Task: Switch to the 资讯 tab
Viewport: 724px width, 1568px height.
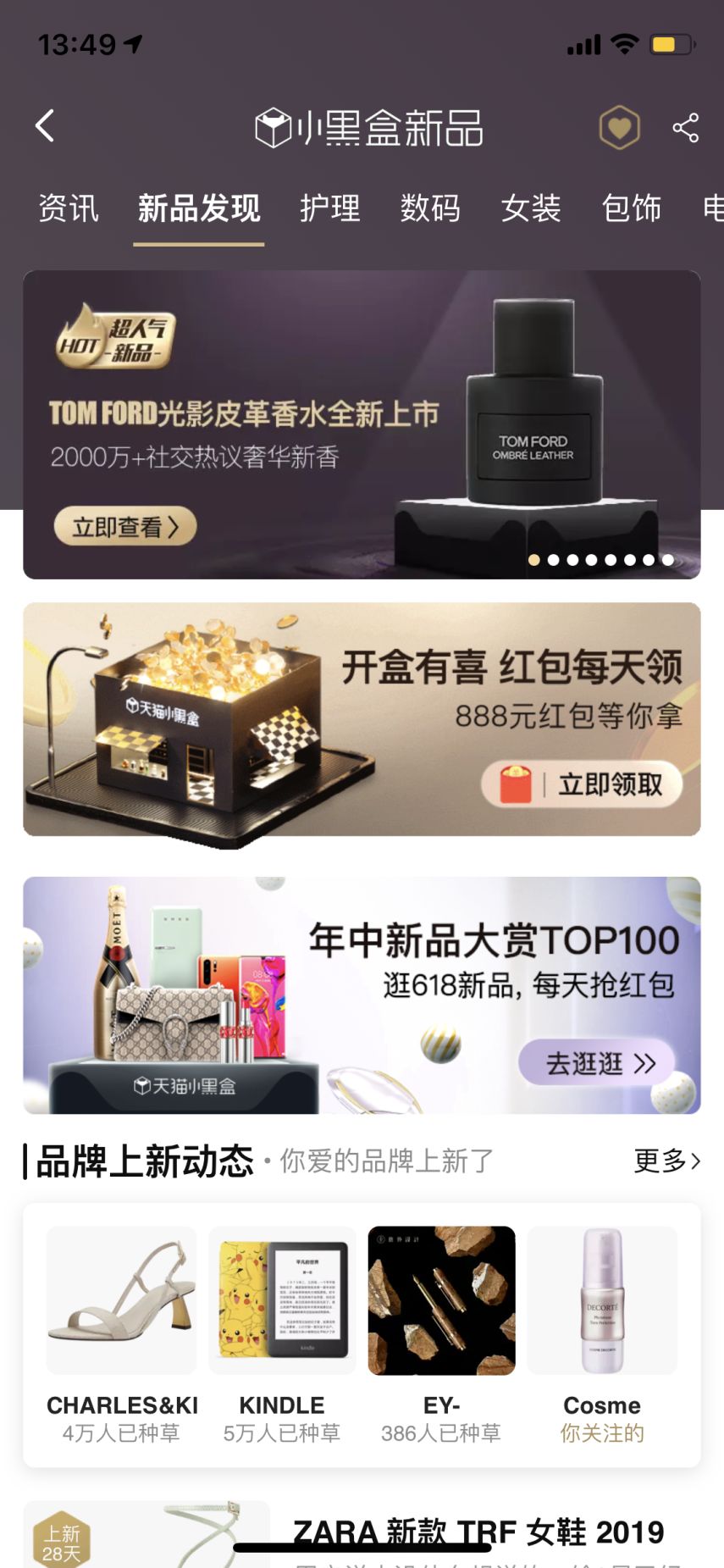Action: click(x=69, y=208)
